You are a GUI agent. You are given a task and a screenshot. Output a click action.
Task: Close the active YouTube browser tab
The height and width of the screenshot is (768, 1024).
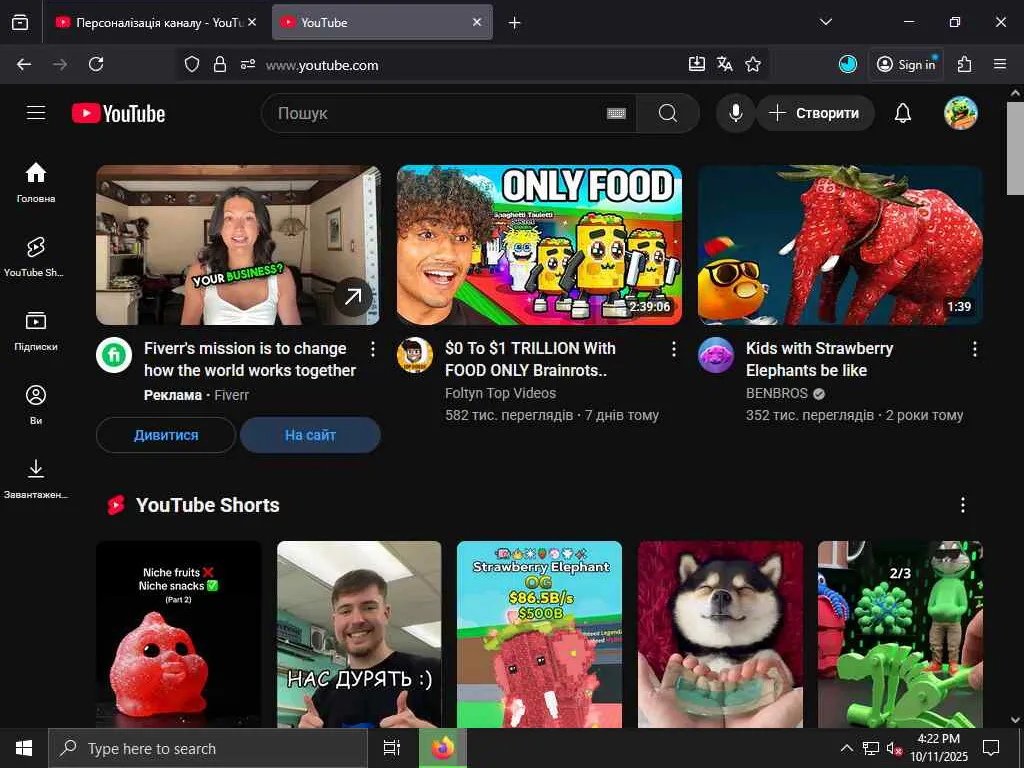pos(477,22)
